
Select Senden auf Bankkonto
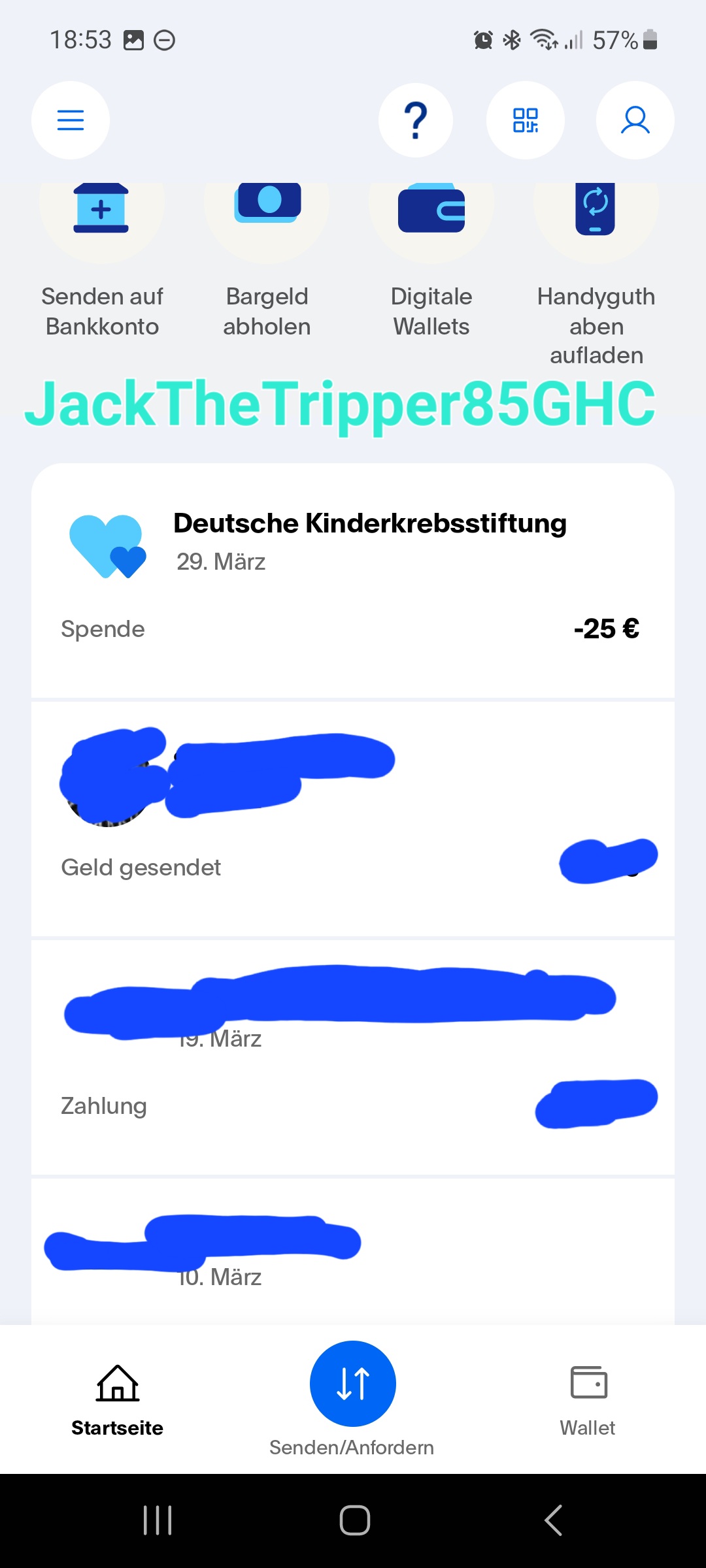[102, 261]
